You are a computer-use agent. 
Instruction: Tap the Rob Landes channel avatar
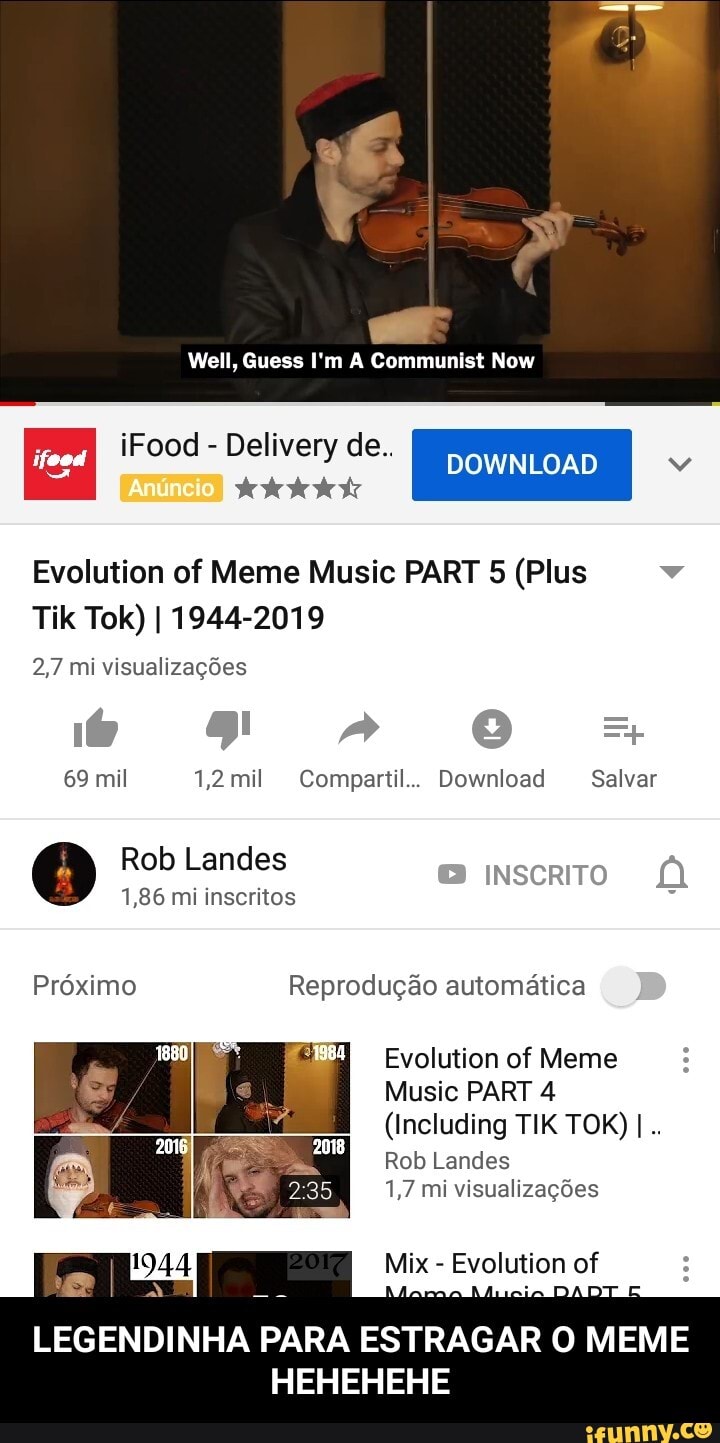point(64,873)
